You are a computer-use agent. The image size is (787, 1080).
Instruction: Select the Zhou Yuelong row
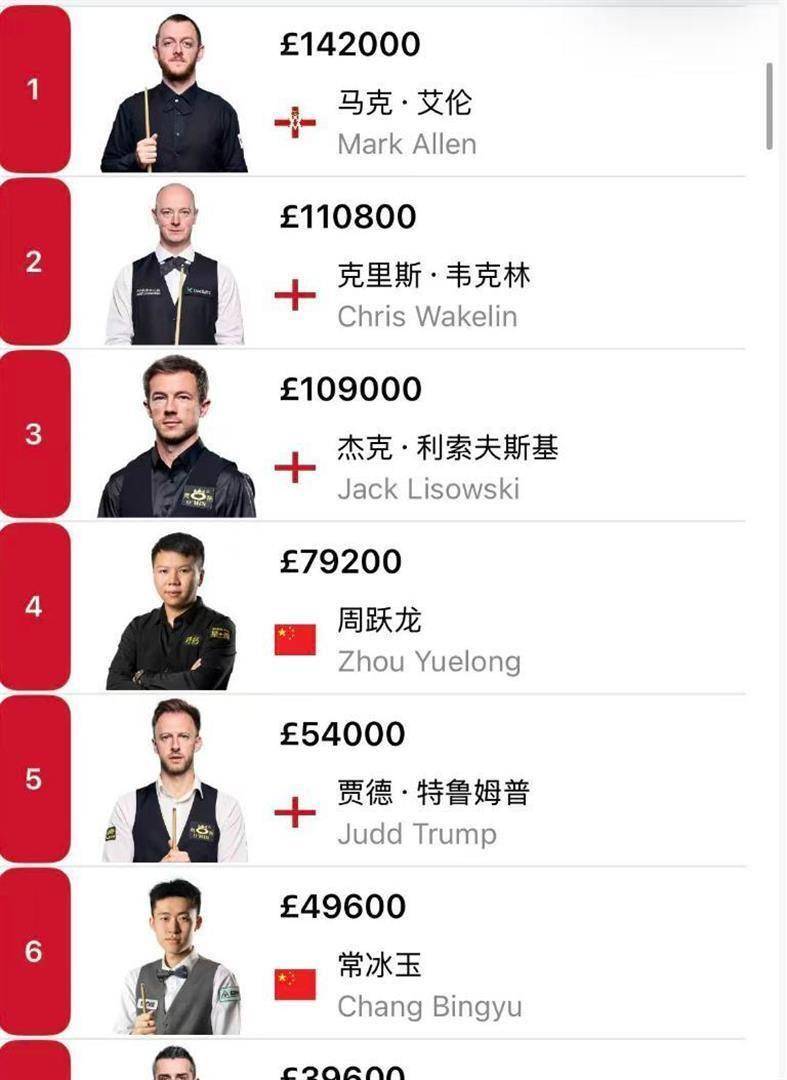(x=428, y=661)
